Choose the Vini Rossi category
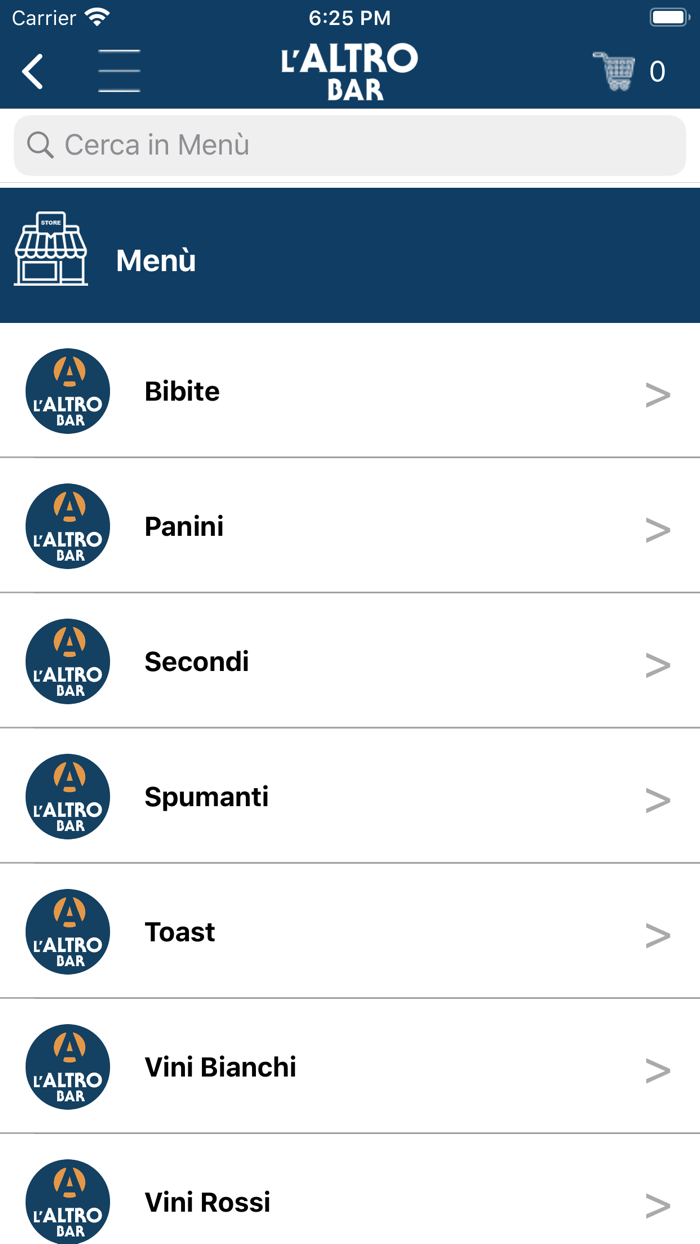Image resolution: width=700 pixels, height=1244 pixels. tap(350, 1200)
